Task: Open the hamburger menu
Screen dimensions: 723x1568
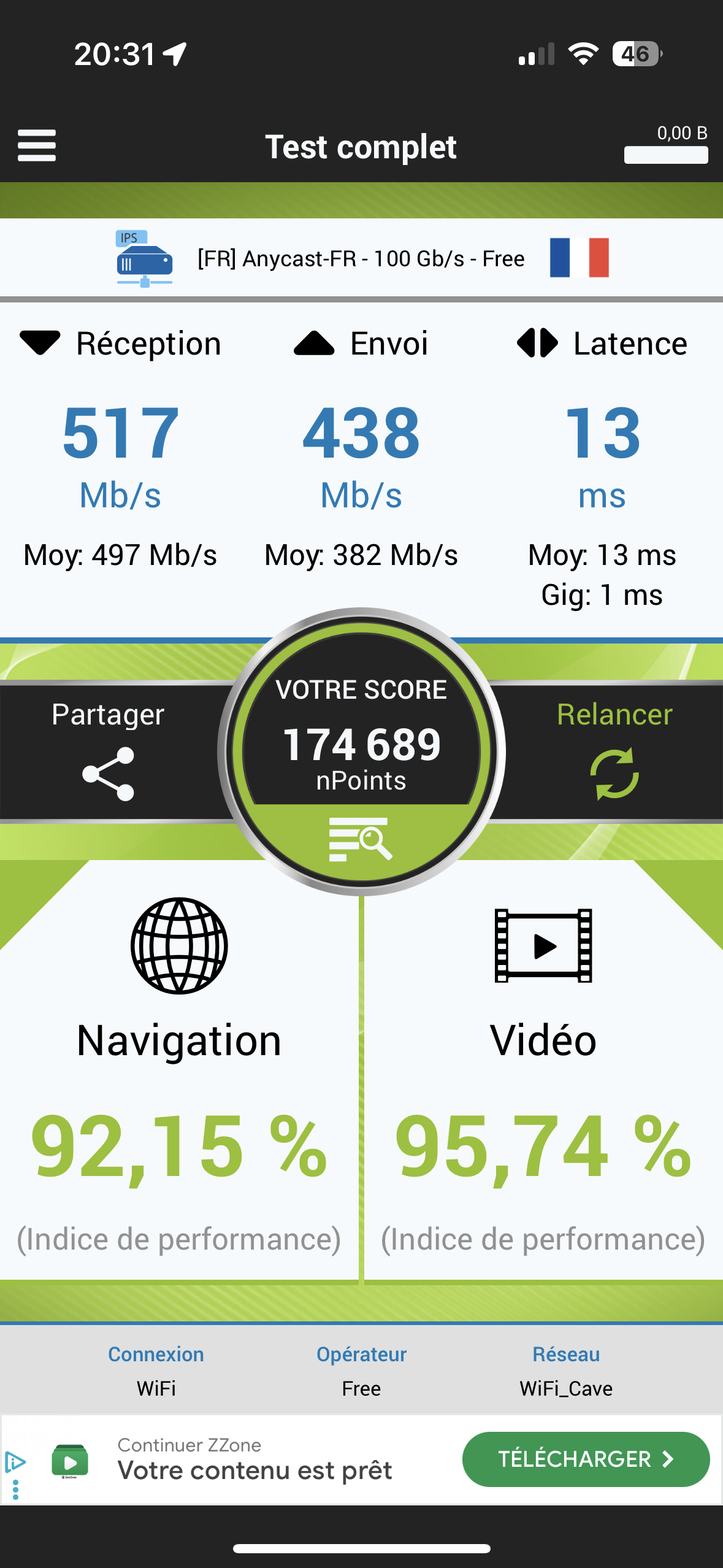Action: [37, 146]
